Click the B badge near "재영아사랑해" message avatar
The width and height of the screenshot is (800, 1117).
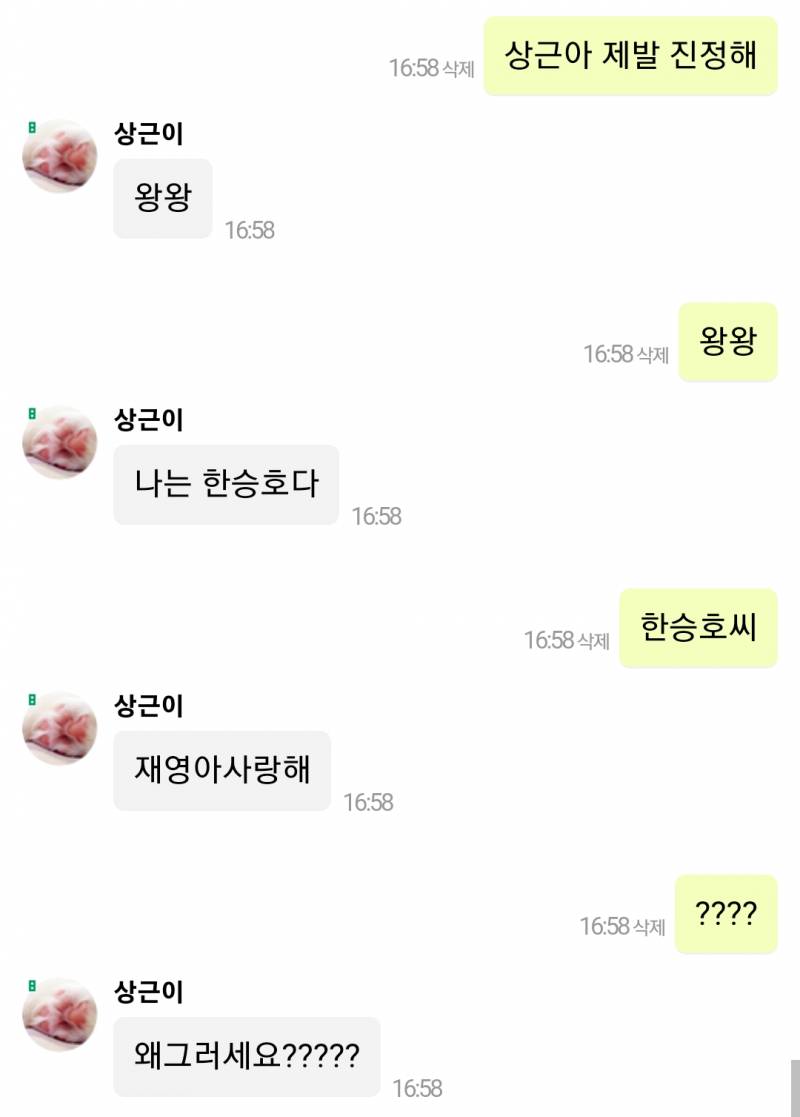33,699
